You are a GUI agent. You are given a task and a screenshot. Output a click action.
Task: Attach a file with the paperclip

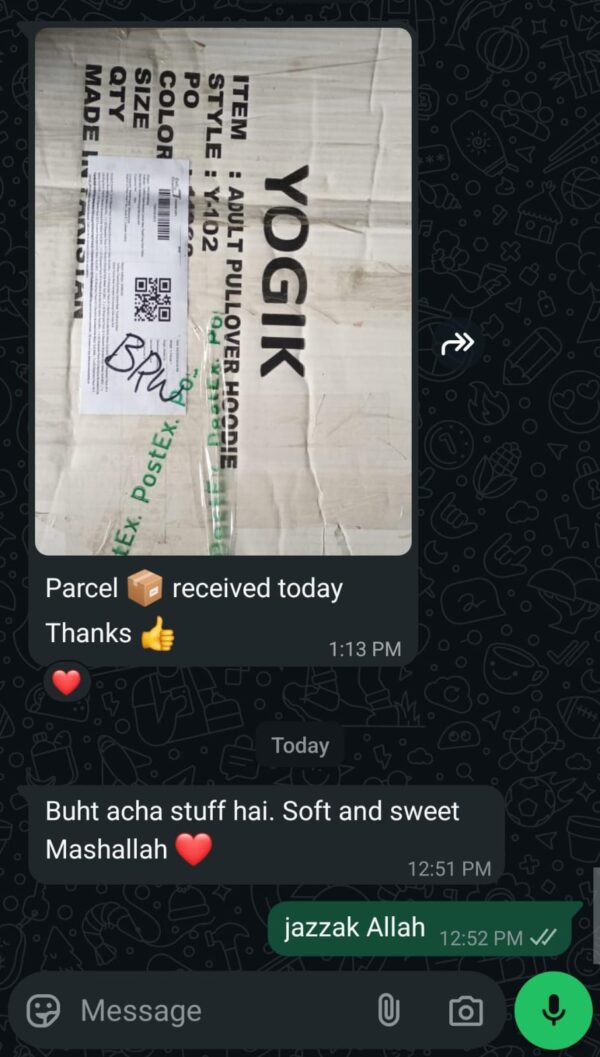pos(388,1011)
